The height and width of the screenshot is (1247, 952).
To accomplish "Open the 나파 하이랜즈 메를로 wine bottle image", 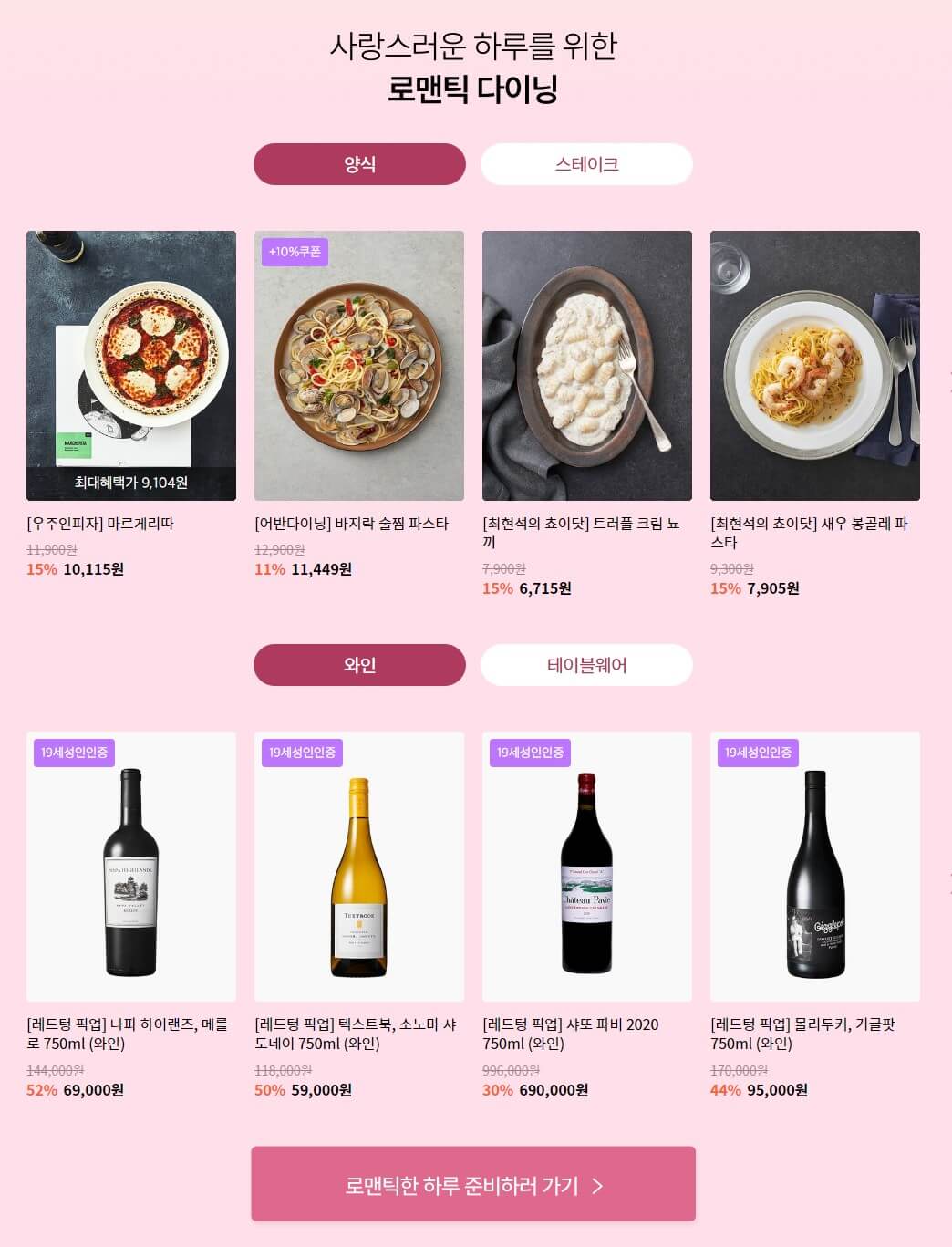I will click(x=131, y=865).
